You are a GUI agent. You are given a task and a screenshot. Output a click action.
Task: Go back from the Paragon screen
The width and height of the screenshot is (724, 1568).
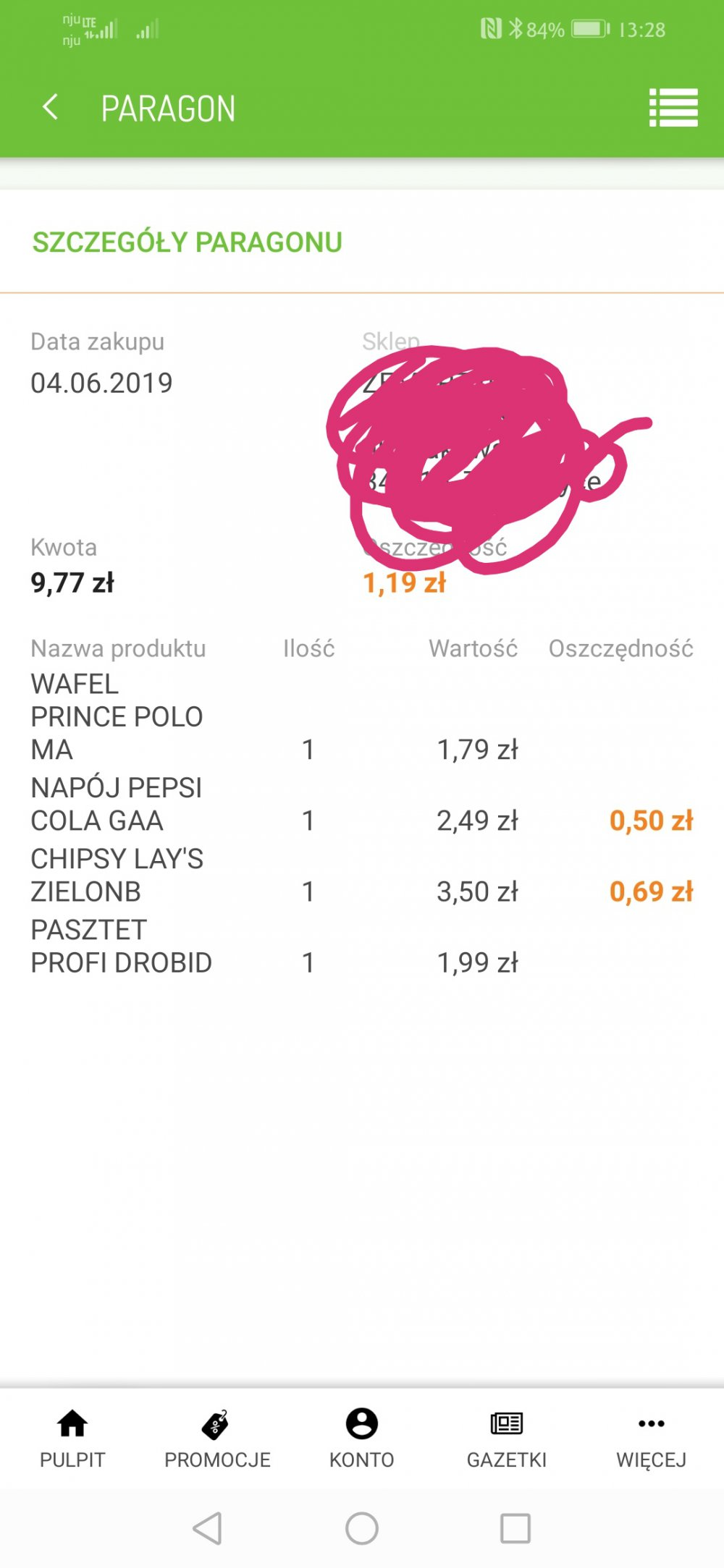click(50, 107)
